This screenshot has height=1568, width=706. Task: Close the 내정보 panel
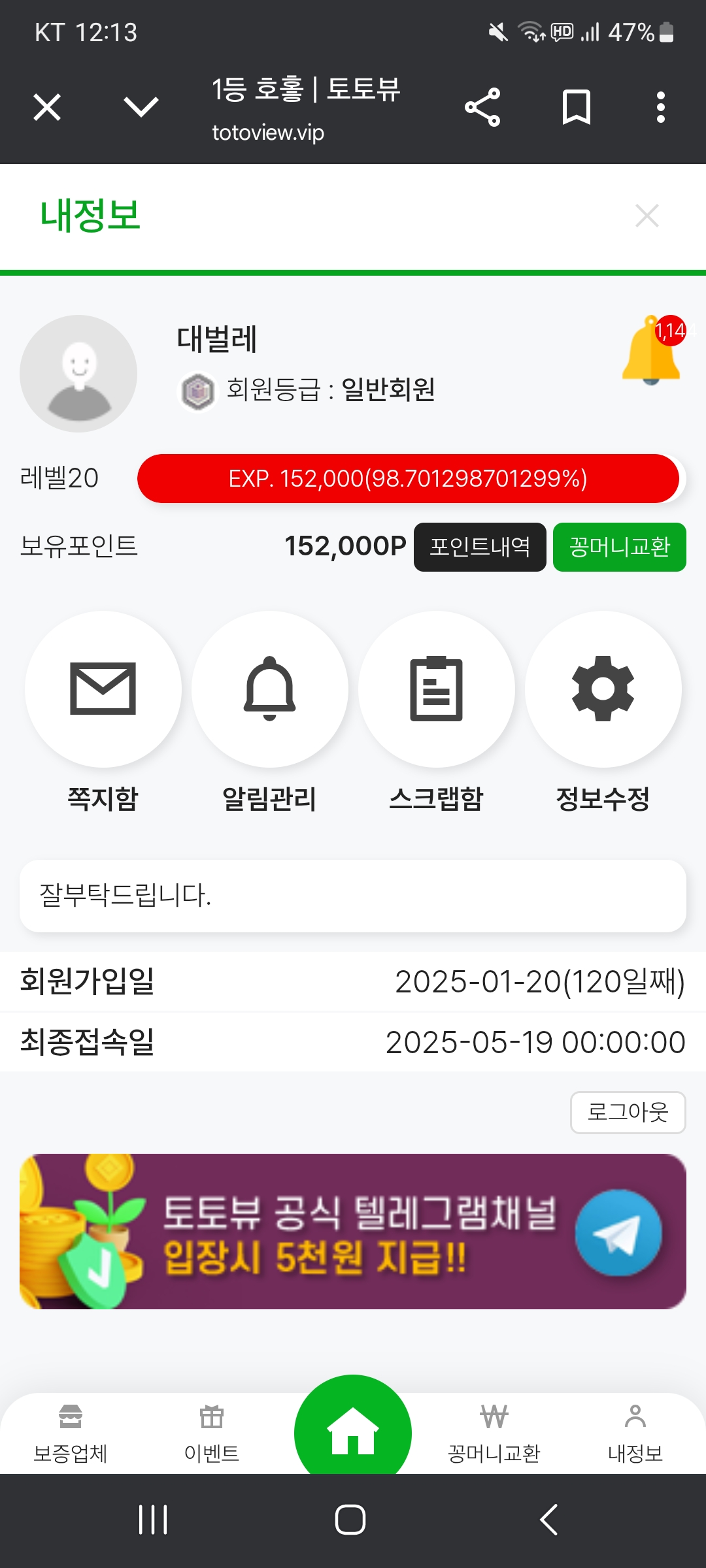click(x=647, y=215)
